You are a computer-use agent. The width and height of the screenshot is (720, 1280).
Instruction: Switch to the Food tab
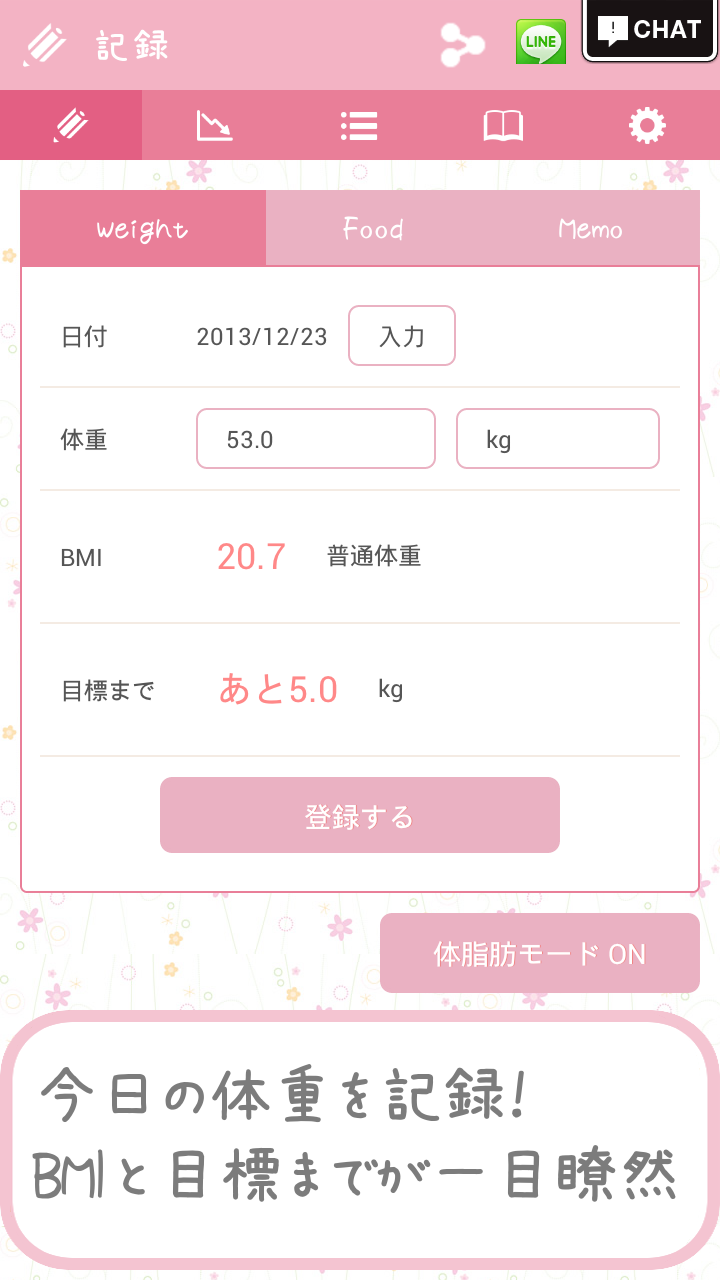374,229
